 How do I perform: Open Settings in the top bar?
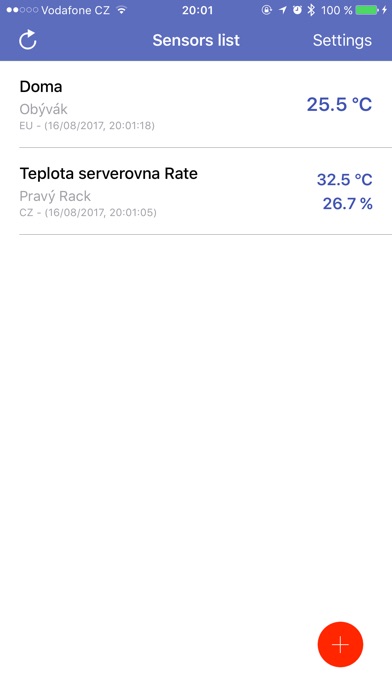tap(342, 40)
